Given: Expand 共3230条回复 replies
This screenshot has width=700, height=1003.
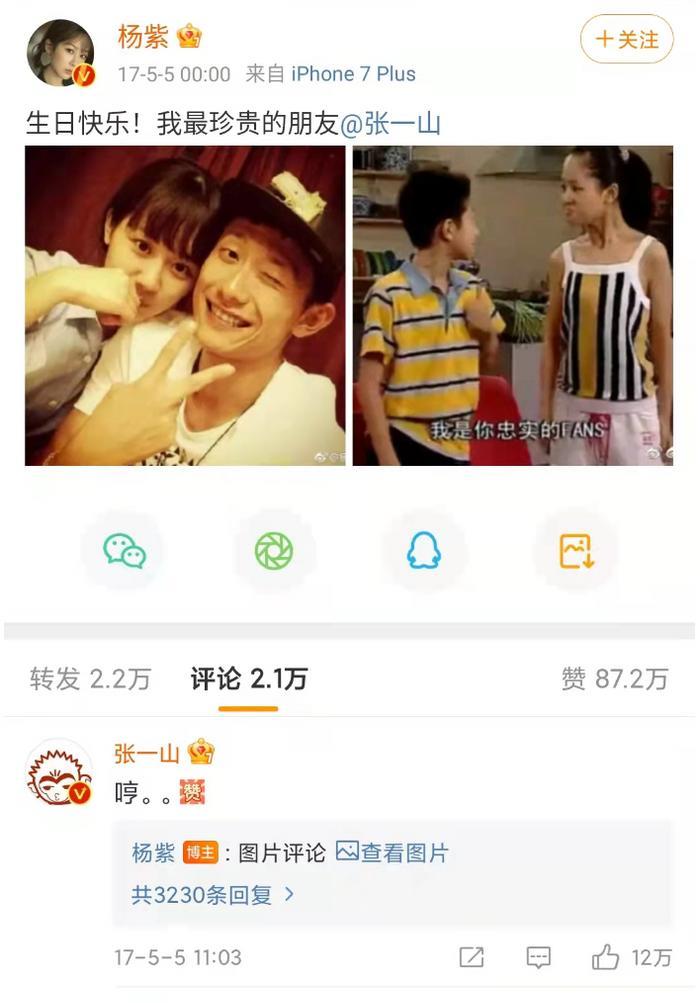Looking at the screenshot, I should 212,894.
